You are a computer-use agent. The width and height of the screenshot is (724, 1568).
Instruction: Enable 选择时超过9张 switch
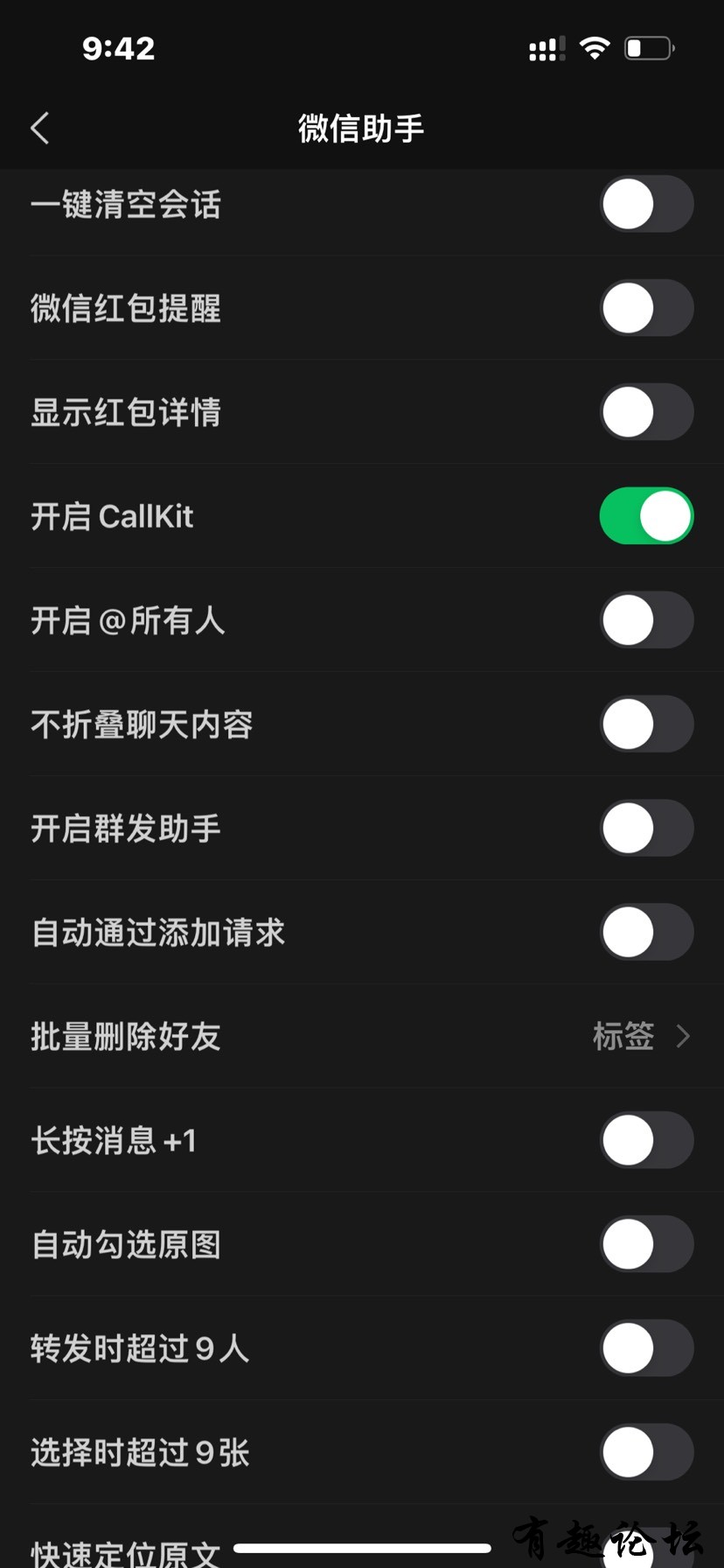point(646,1452)
